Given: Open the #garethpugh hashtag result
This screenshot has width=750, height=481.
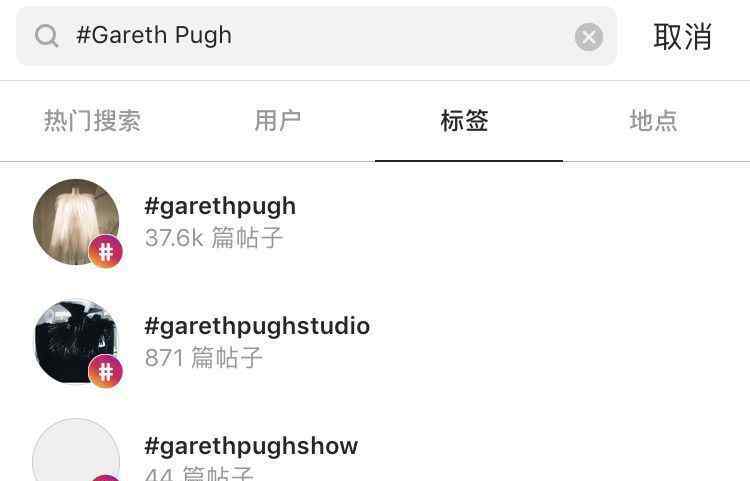Looking at the screenshot, I should coord(220,221).
